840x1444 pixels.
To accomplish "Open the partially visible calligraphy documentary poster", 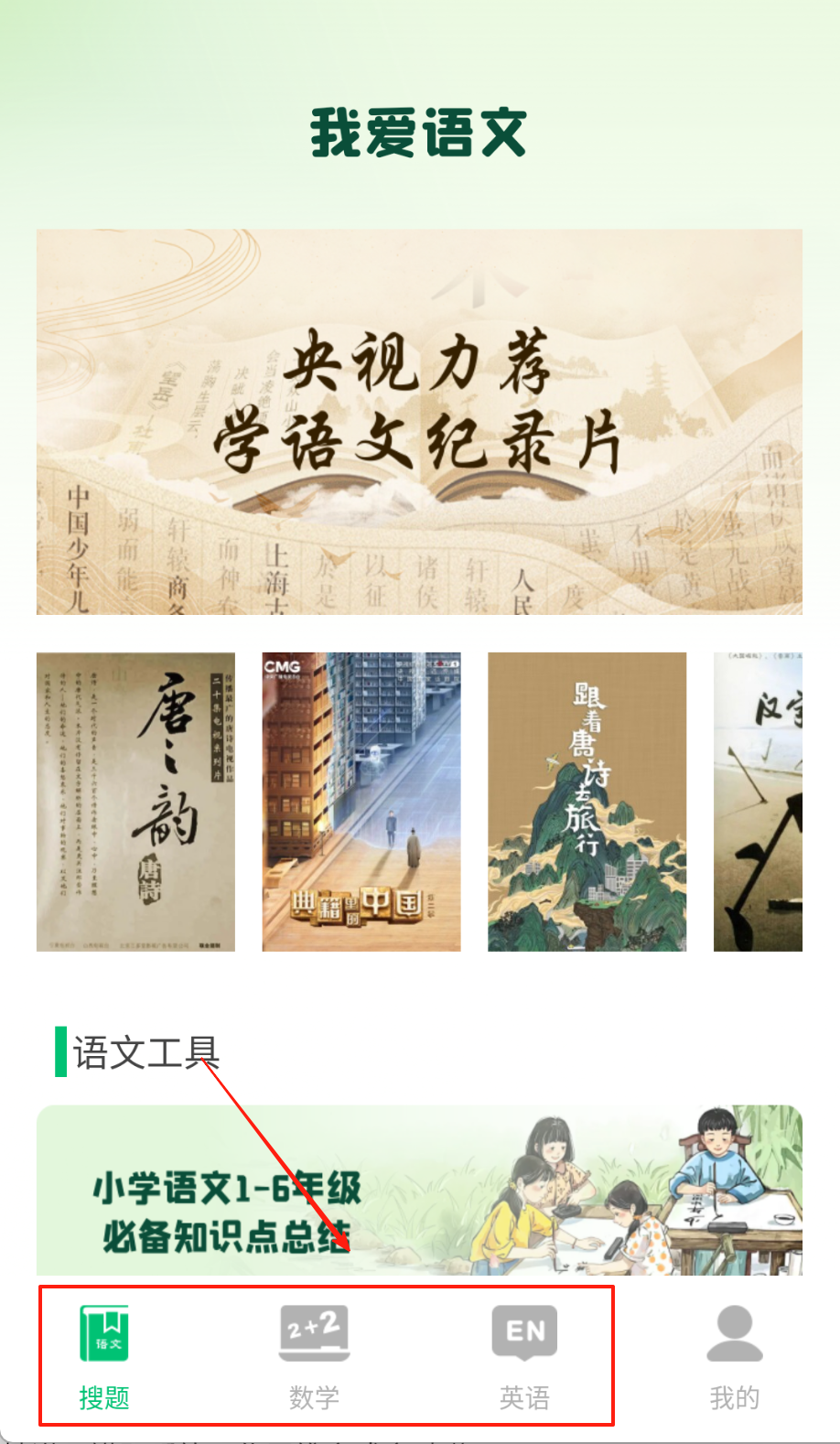I will click(758, 802).
